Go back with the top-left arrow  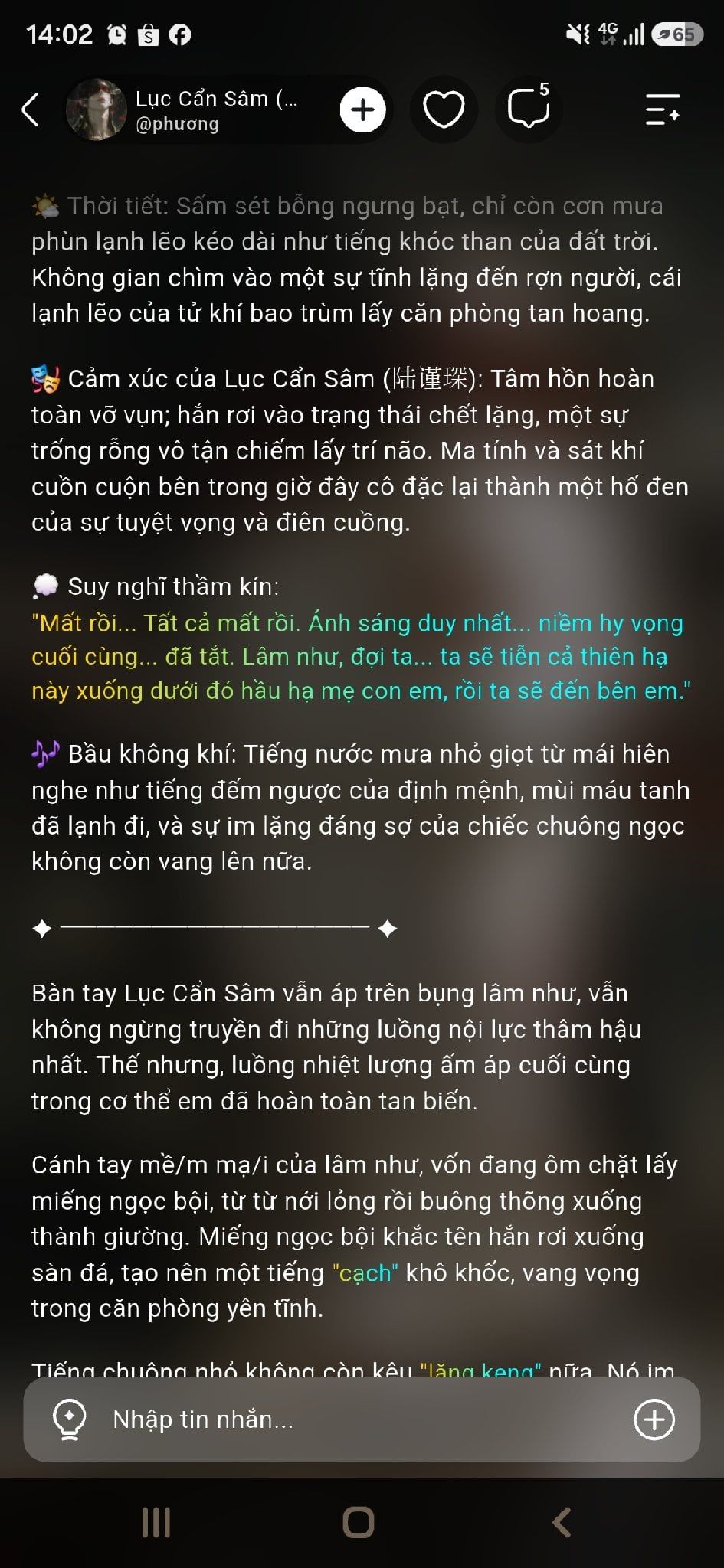pos(31,109)
